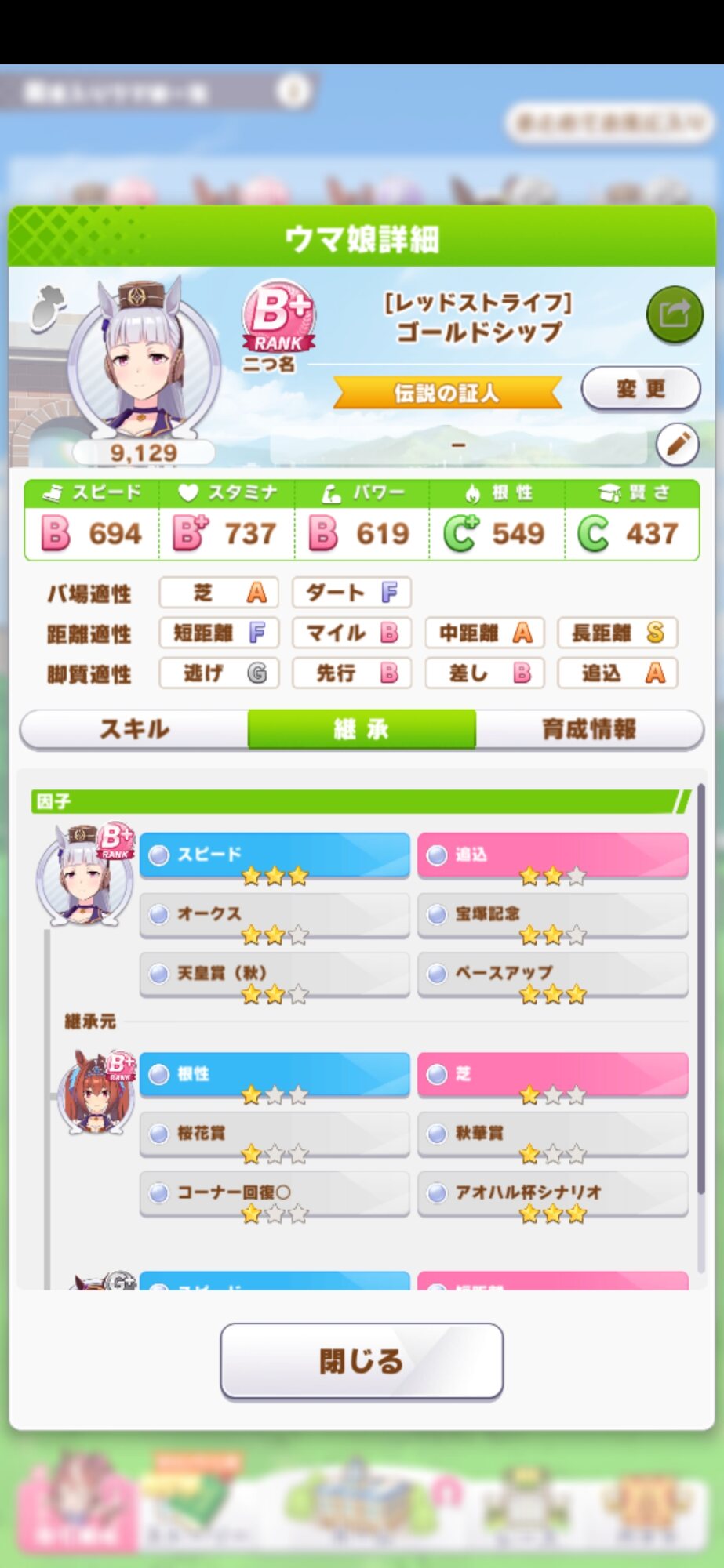
Task: Show the ペースアップ skill factor
Action: (553, 974)
